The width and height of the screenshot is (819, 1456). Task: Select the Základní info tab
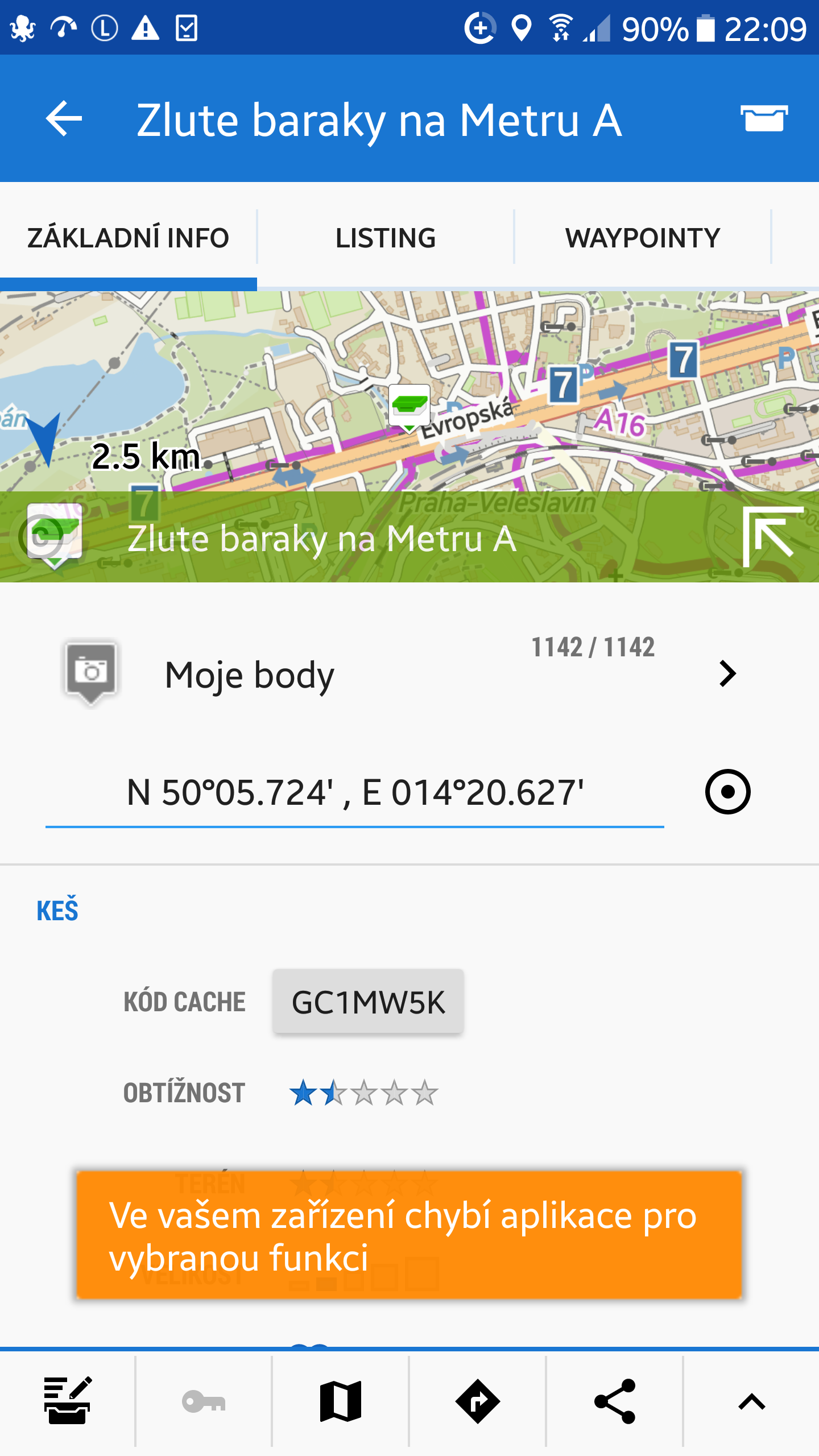tap(128, 238)
